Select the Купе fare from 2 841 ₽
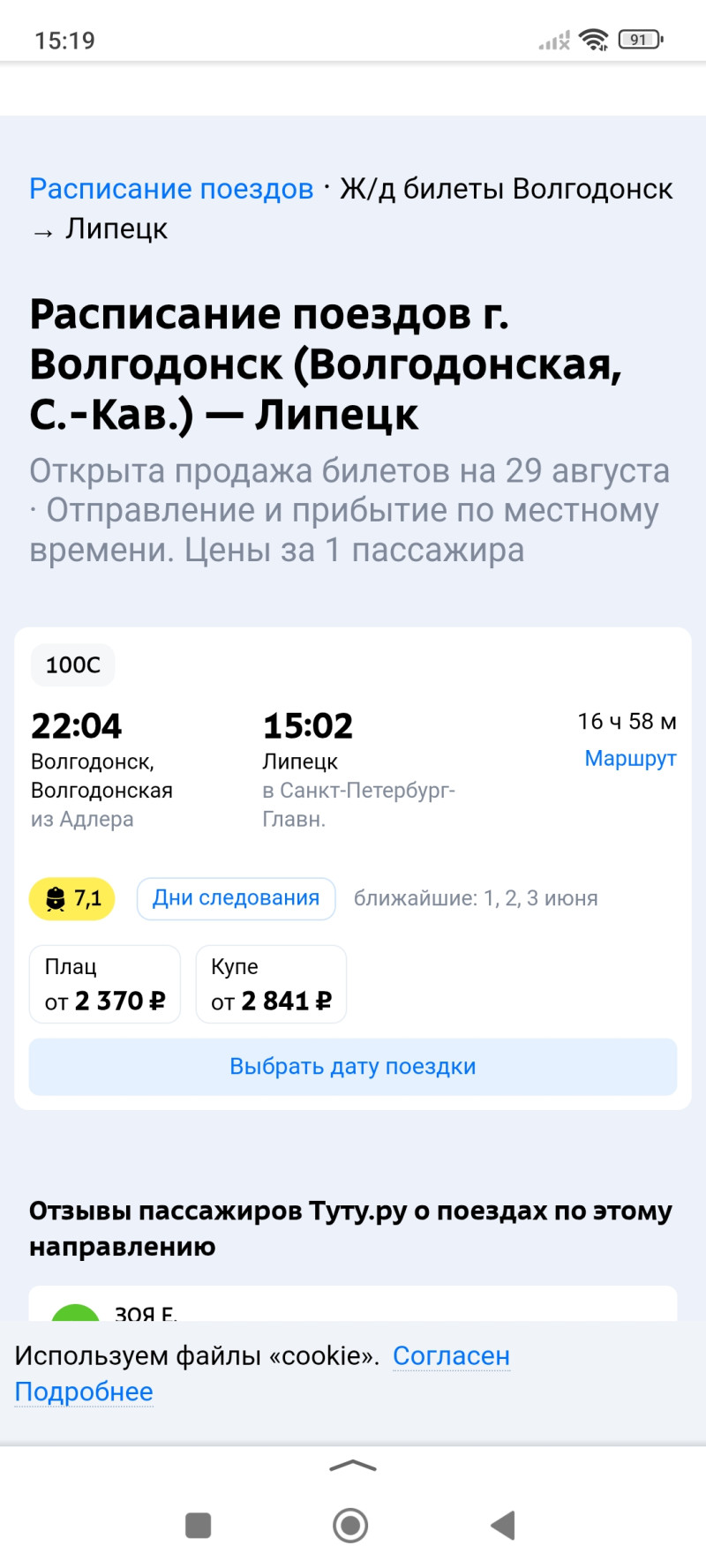 tap(271, 985)
